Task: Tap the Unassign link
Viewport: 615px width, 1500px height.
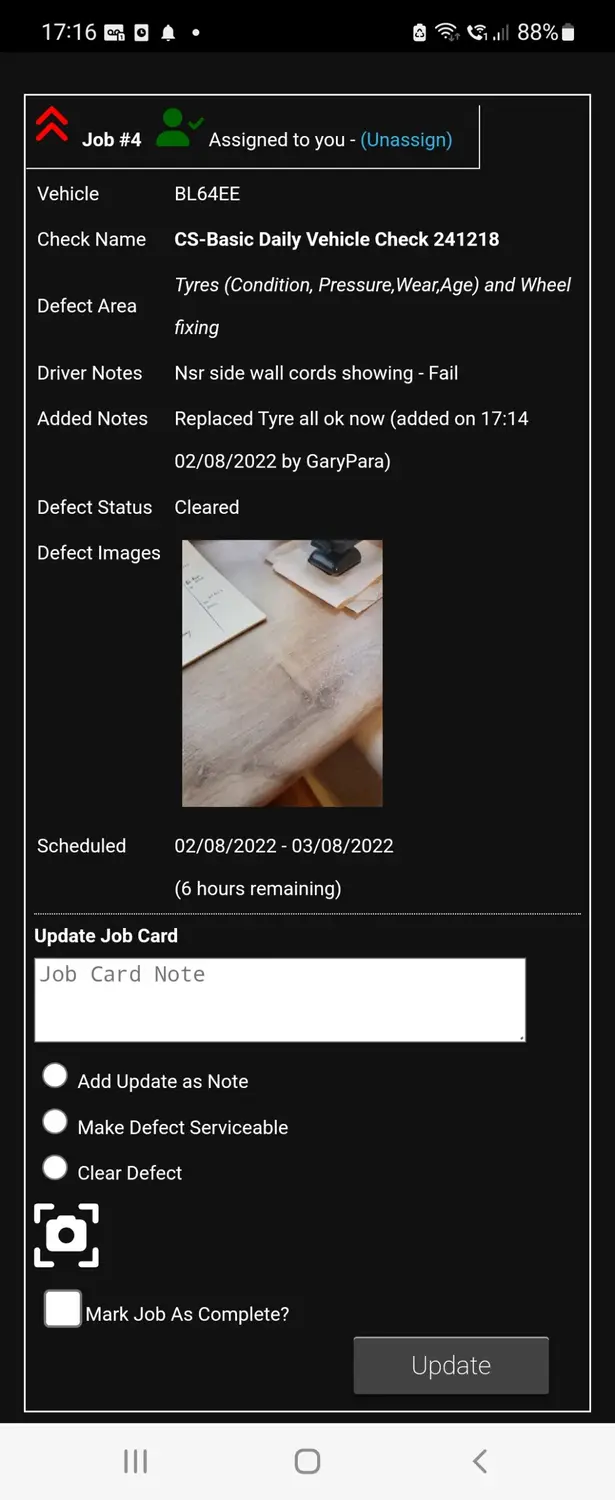Action: click(406, 140)
